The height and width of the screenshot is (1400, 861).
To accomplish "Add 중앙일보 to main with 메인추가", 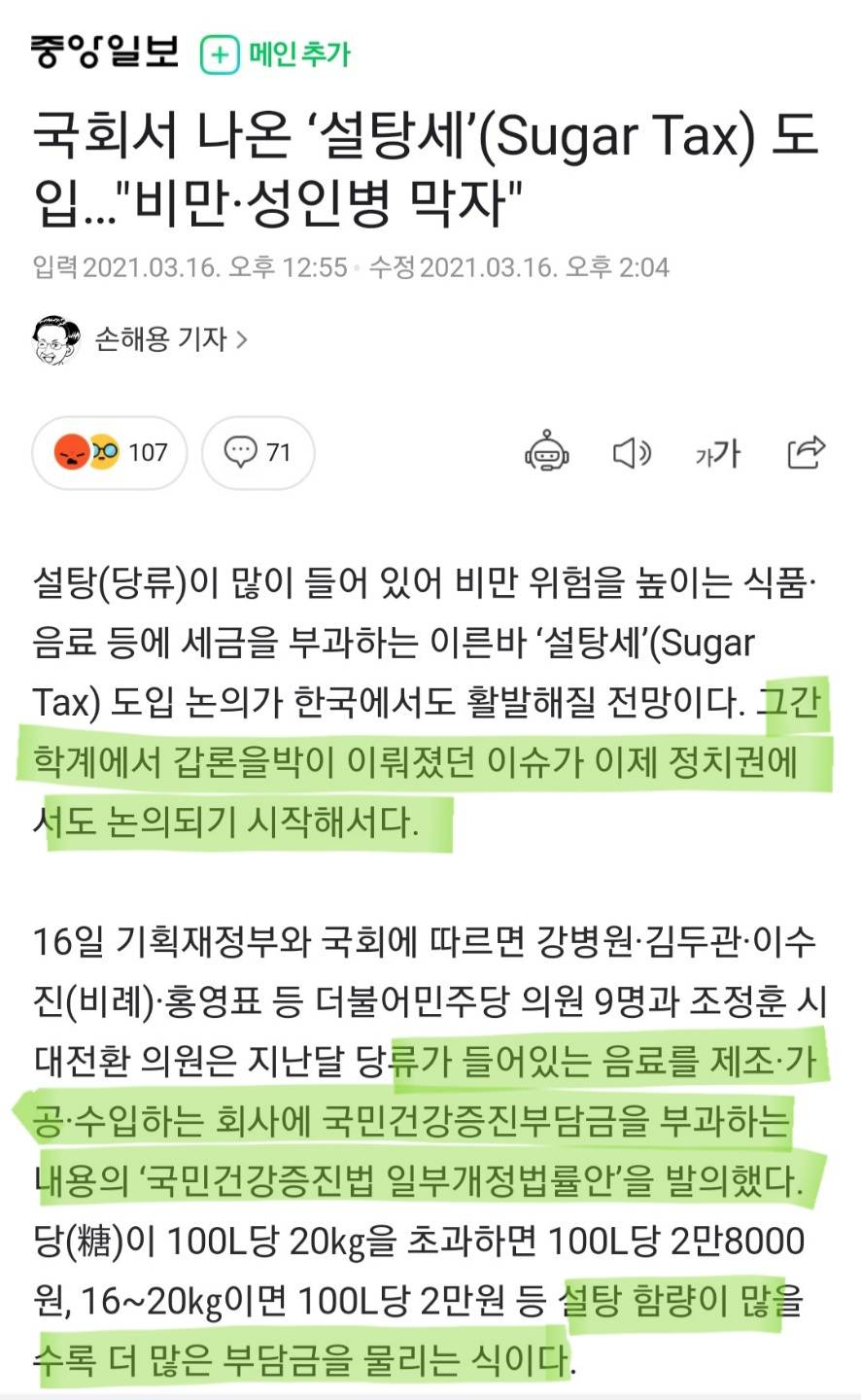I will (276, 54).
